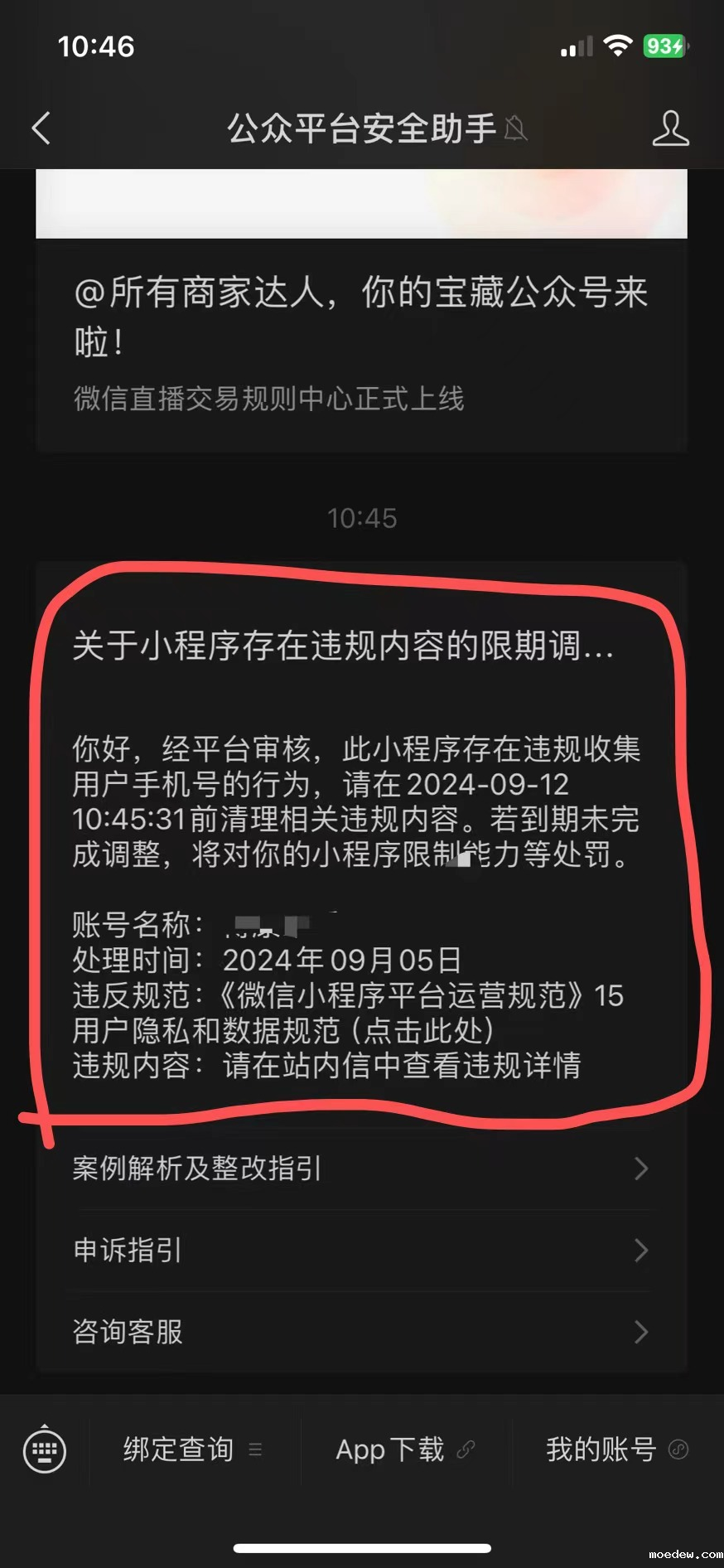Switch to keyboard input mode

point(45,1449)
